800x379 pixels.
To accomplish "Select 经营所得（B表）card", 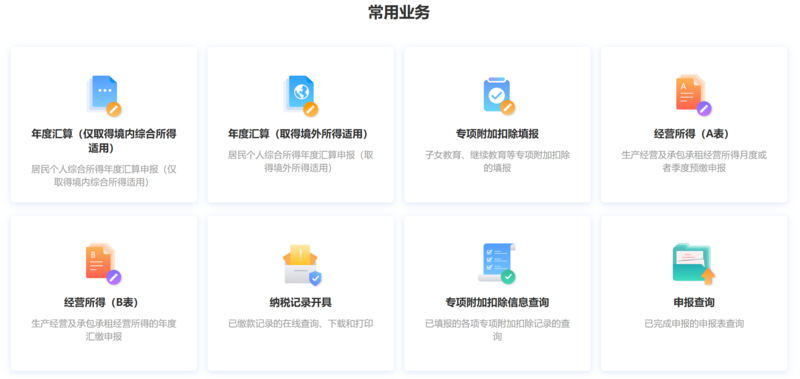I will [x=104, y=293].
